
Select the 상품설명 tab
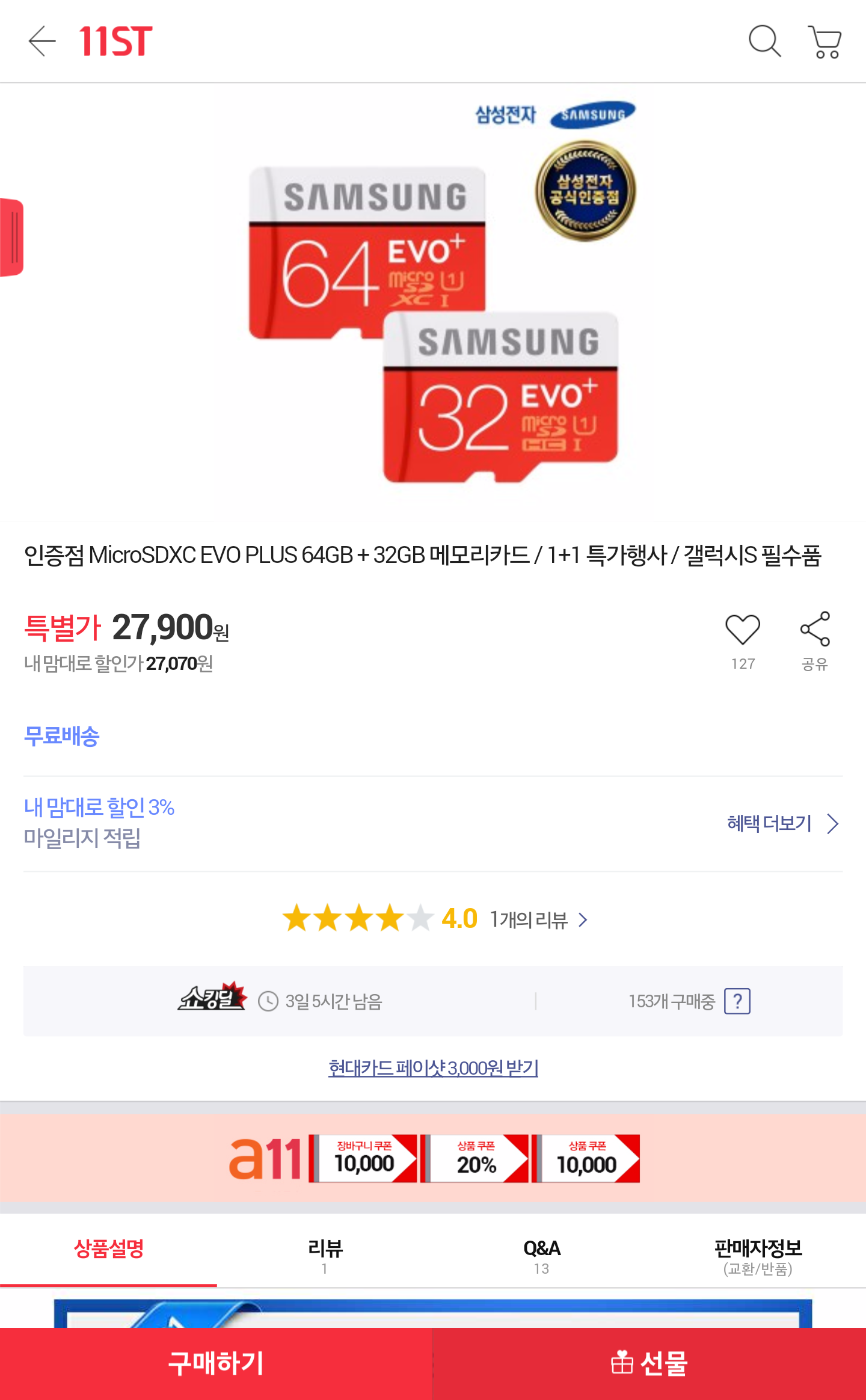click(108, 1249)
